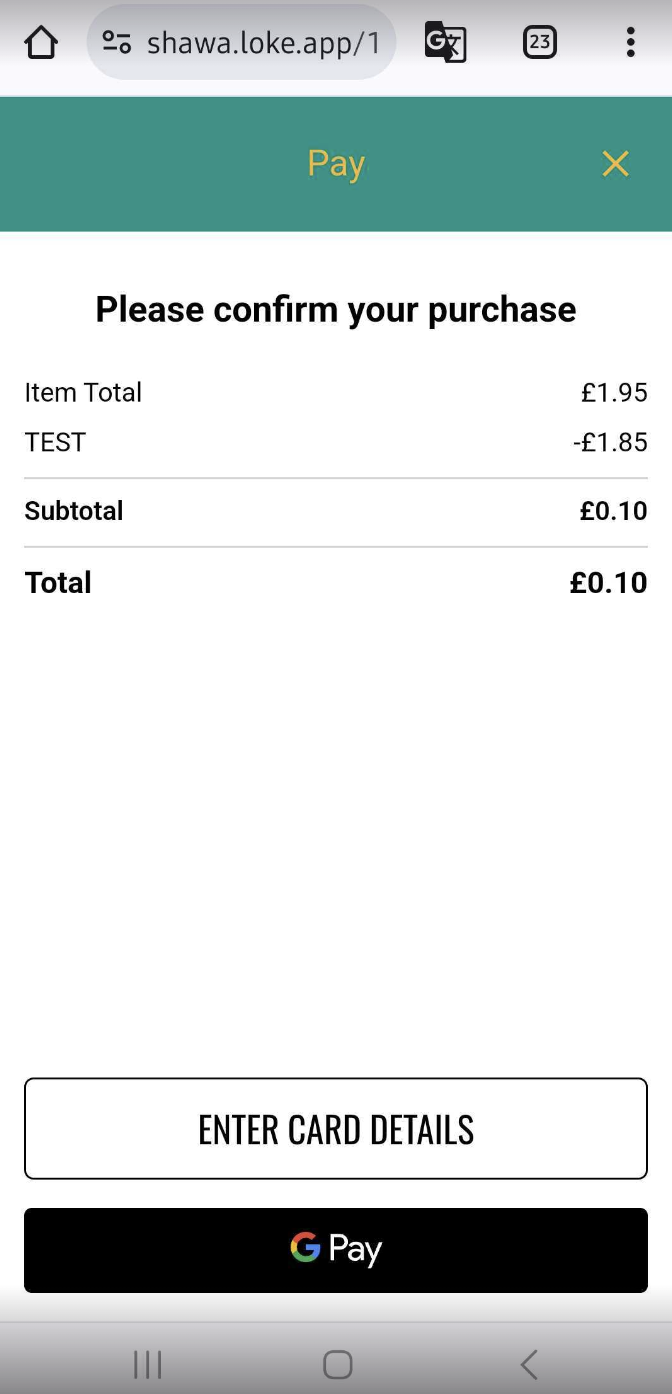
Task: Pay with Google Pay
Action: tap(336, 1250)
